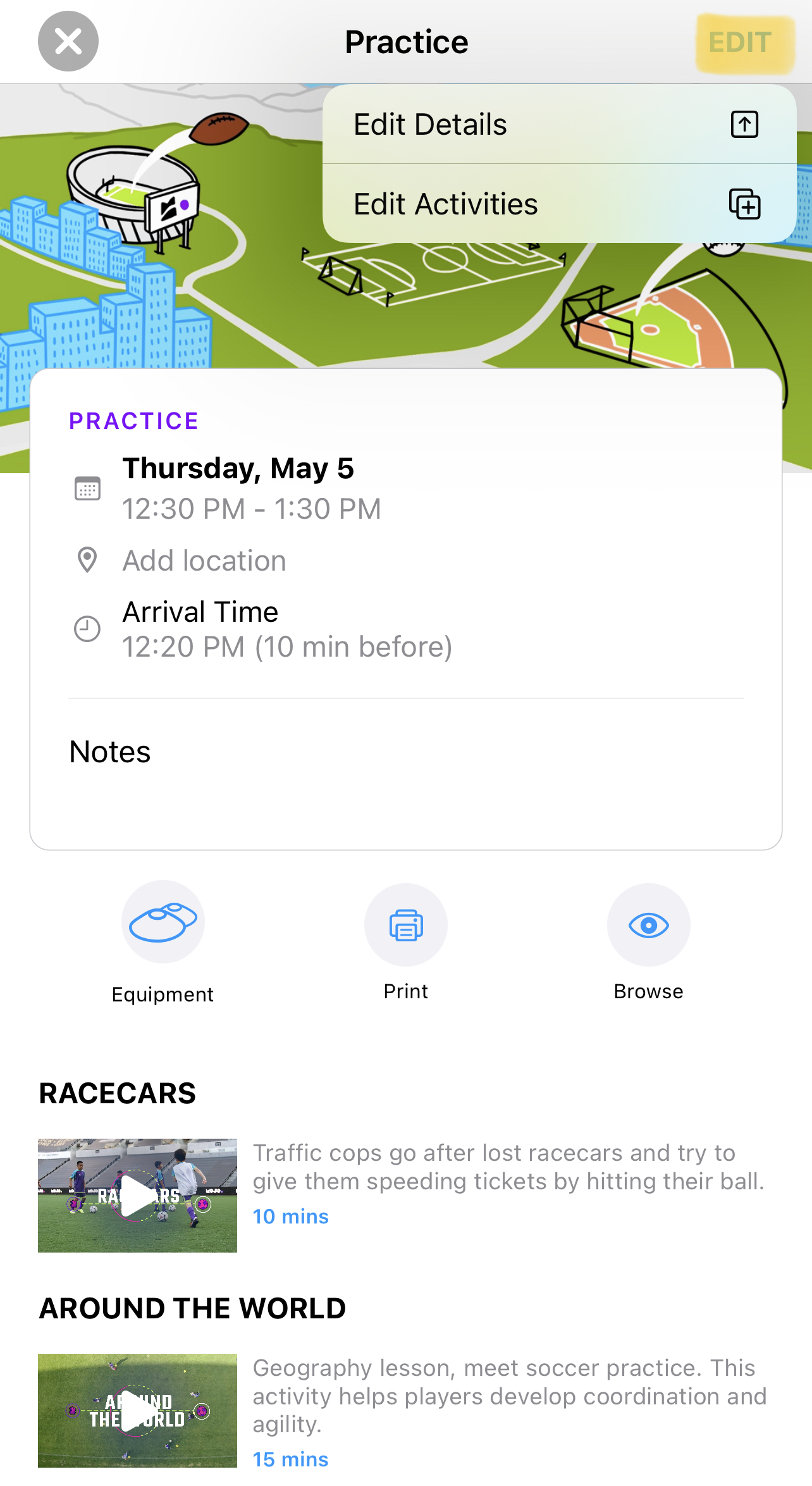Viewport: 812px width, 1486px height.
Task: Play the Around the World video
Action: click(x=137, y=1411)
